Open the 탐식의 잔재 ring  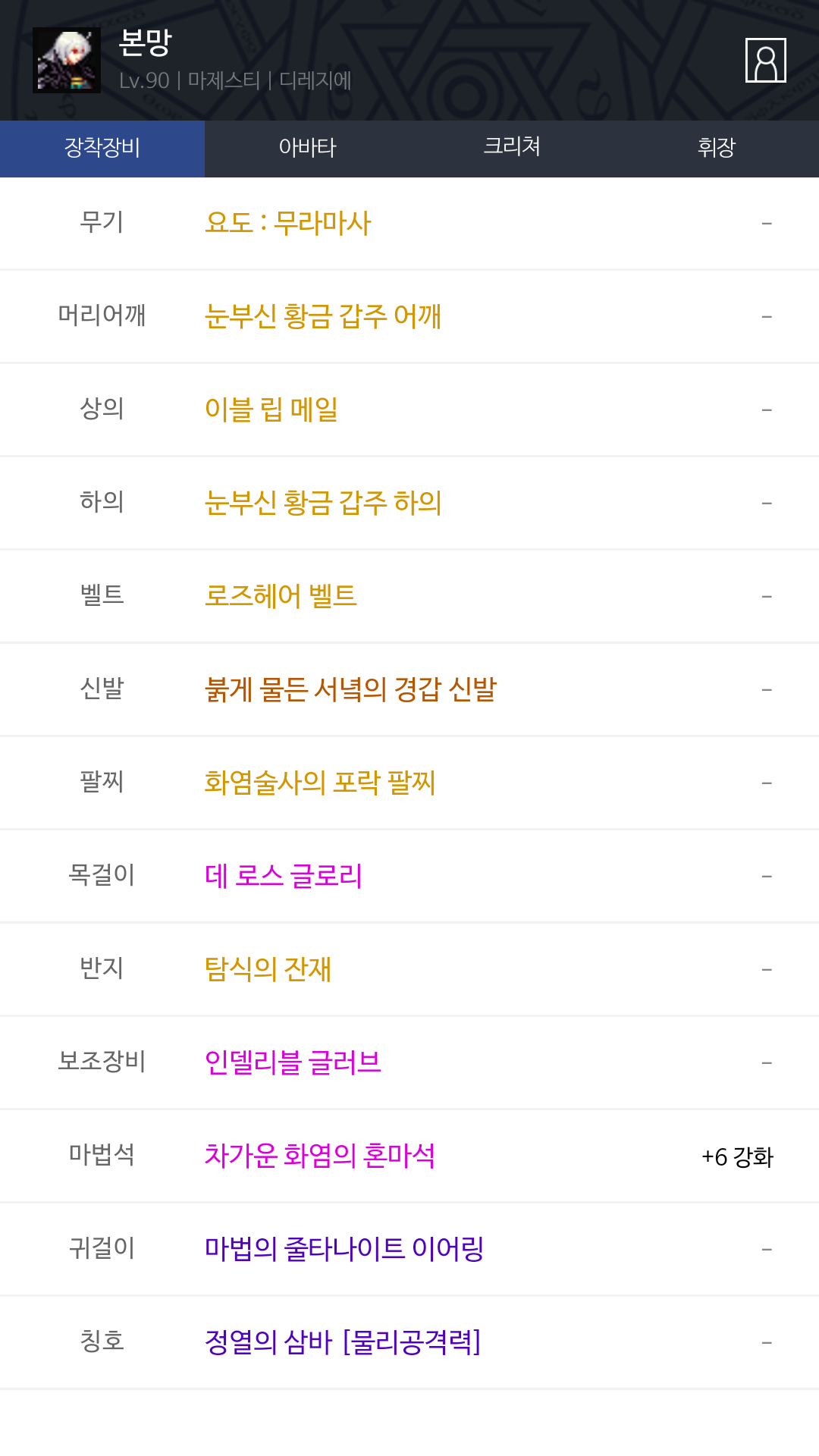pos(268,969)
